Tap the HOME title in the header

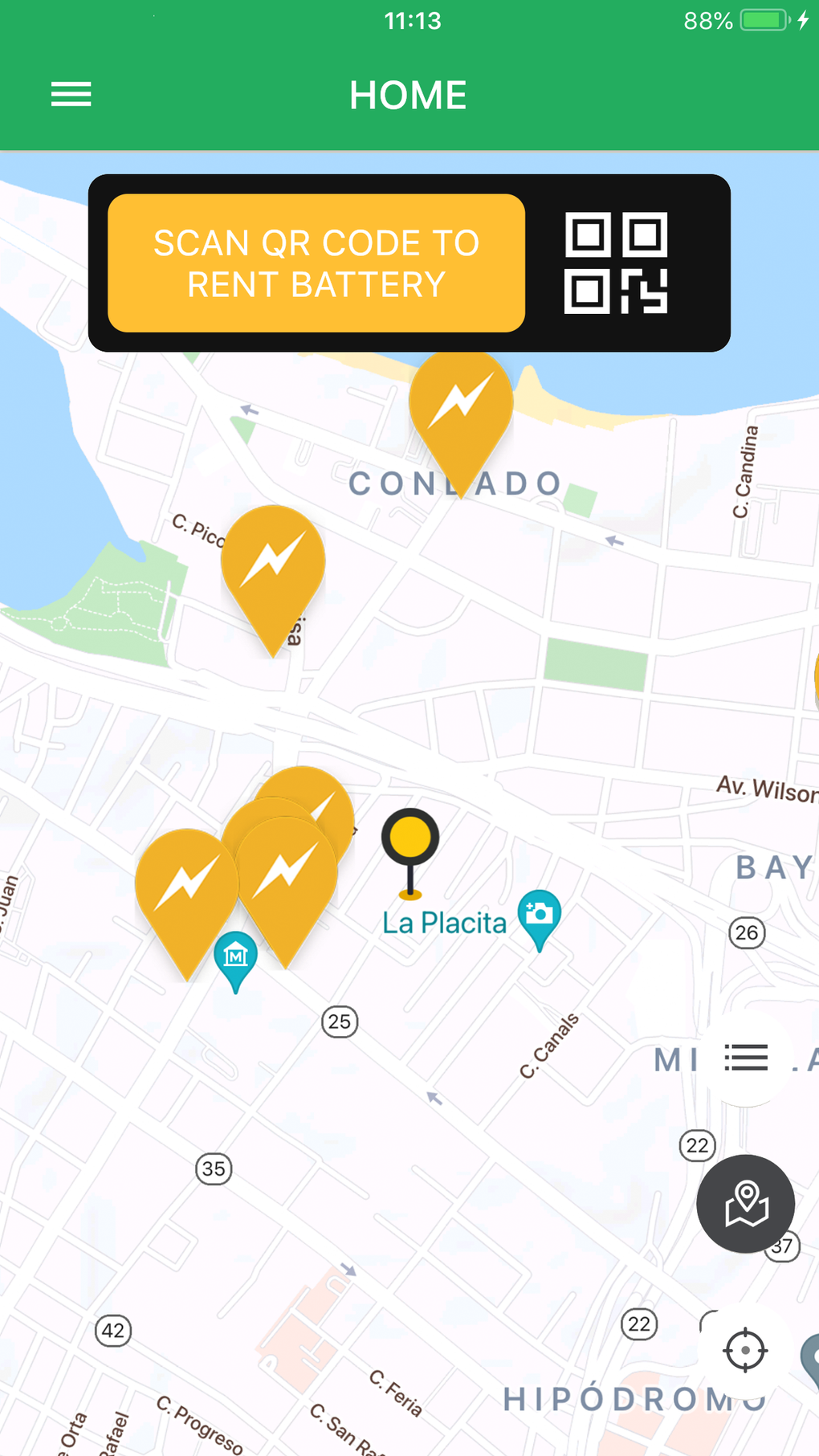408,95
